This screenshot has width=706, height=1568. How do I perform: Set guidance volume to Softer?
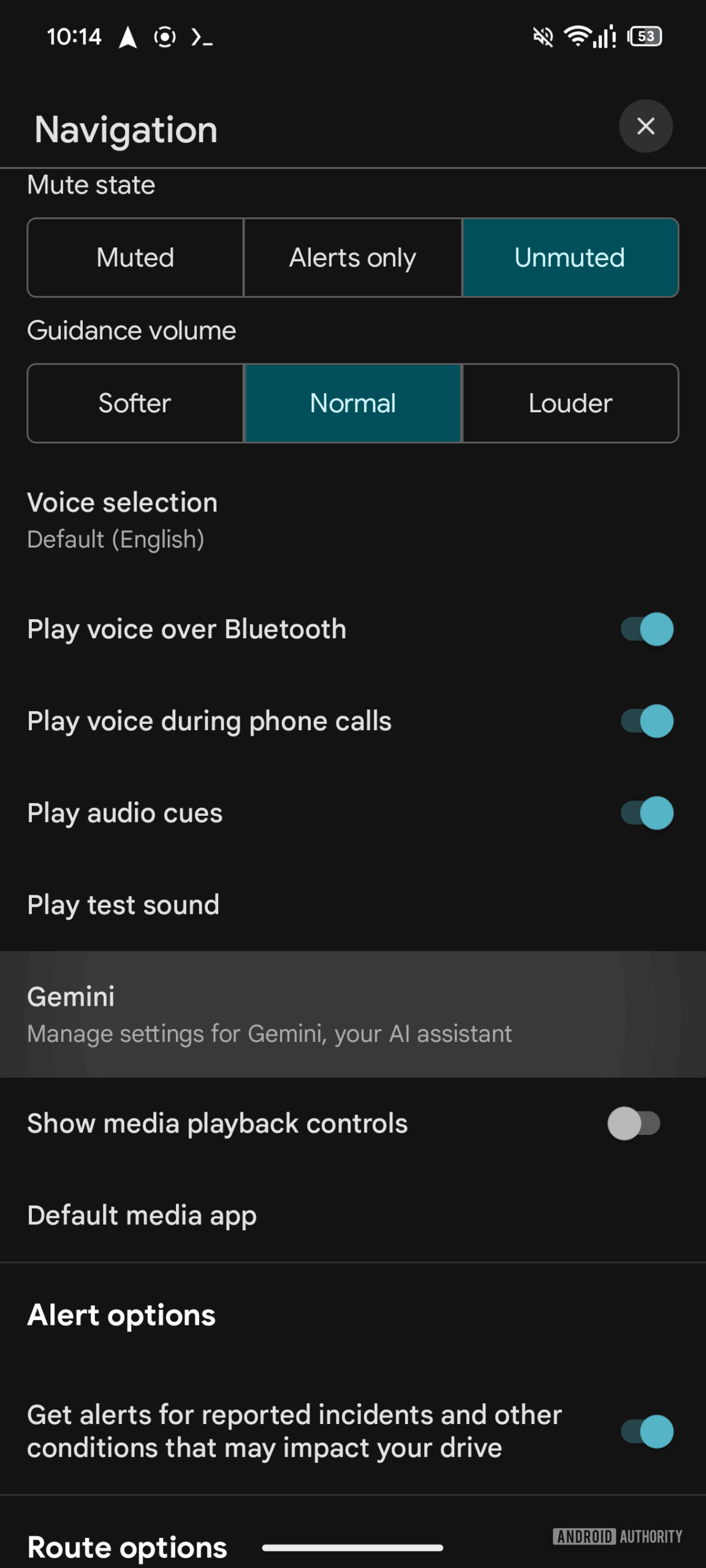(134, 403)
